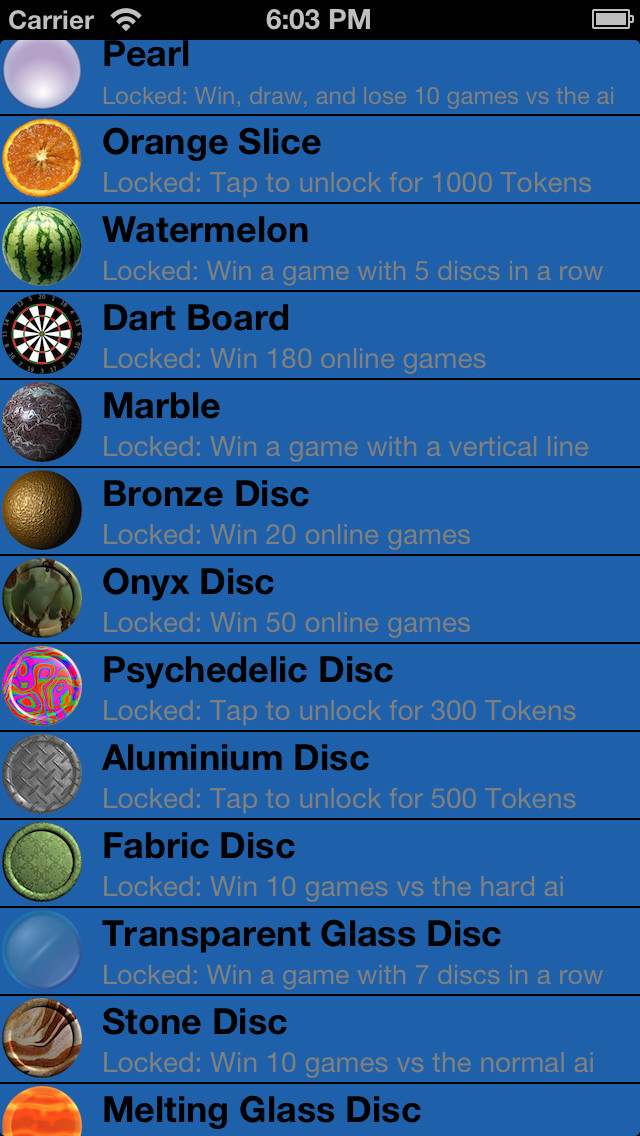640x1136 pixels.
Task: Pick the Fabric Disc row
Action: tap(320, 863)
